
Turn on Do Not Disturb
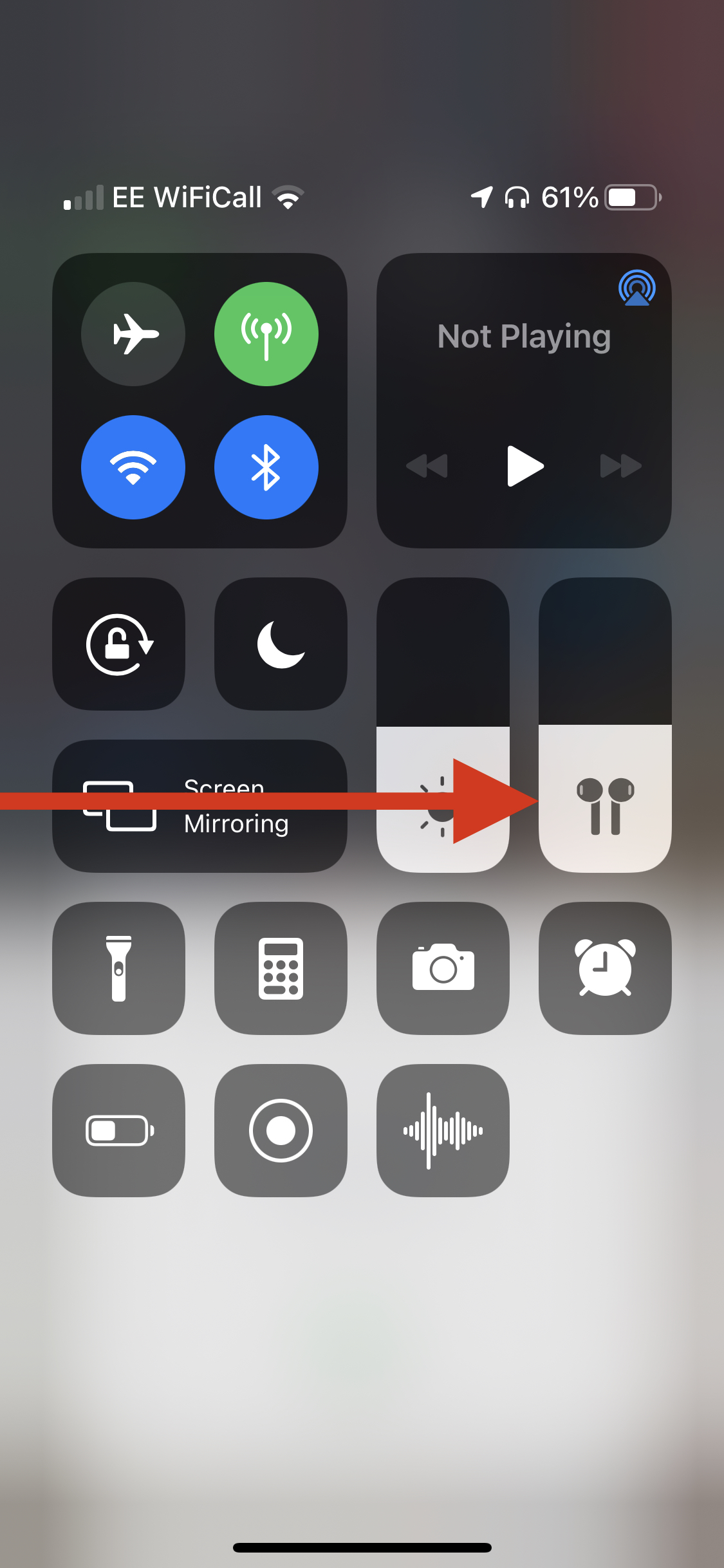click(281, 644)
